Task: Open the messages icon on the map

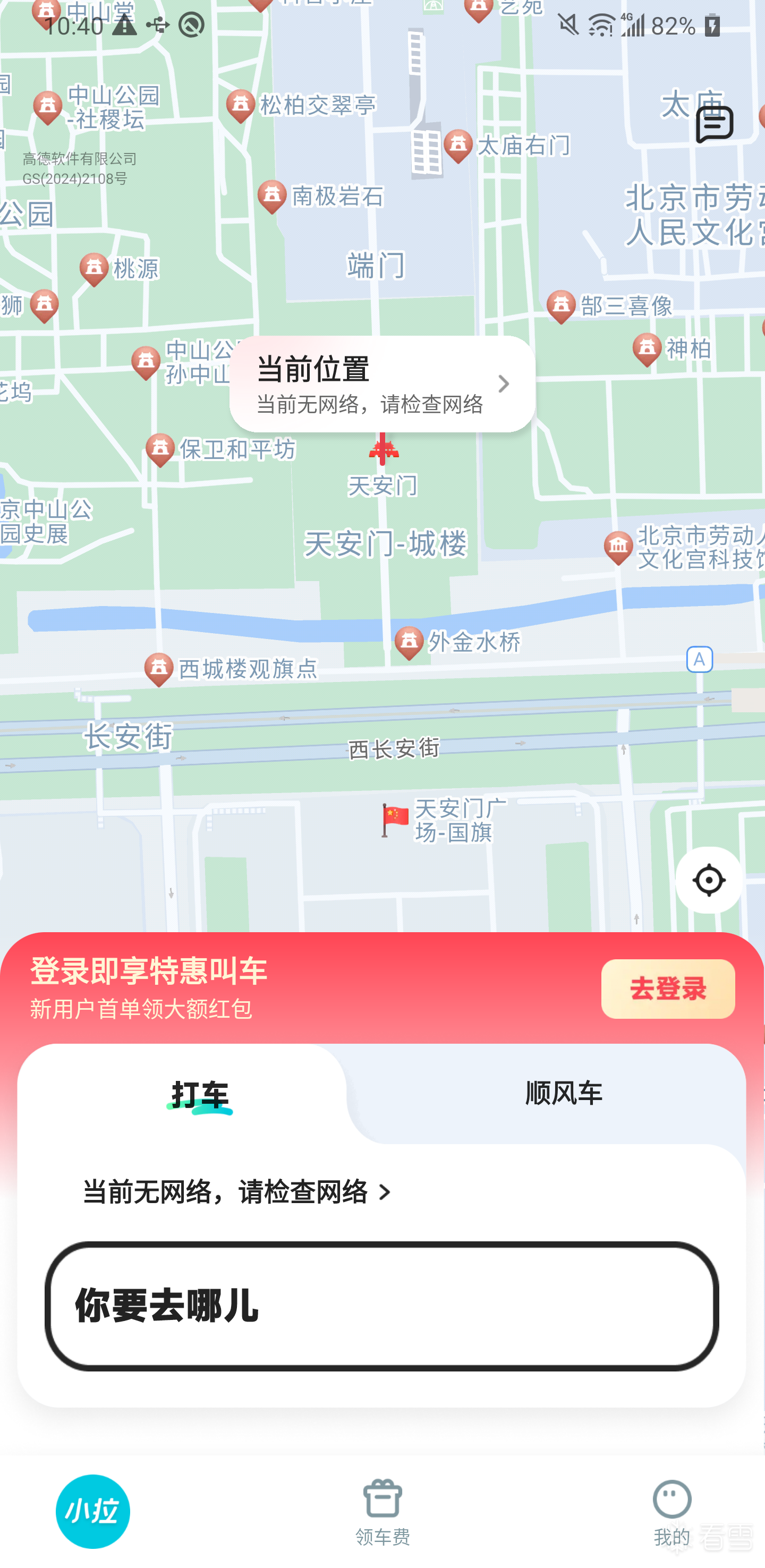Action: pos(714,124)
